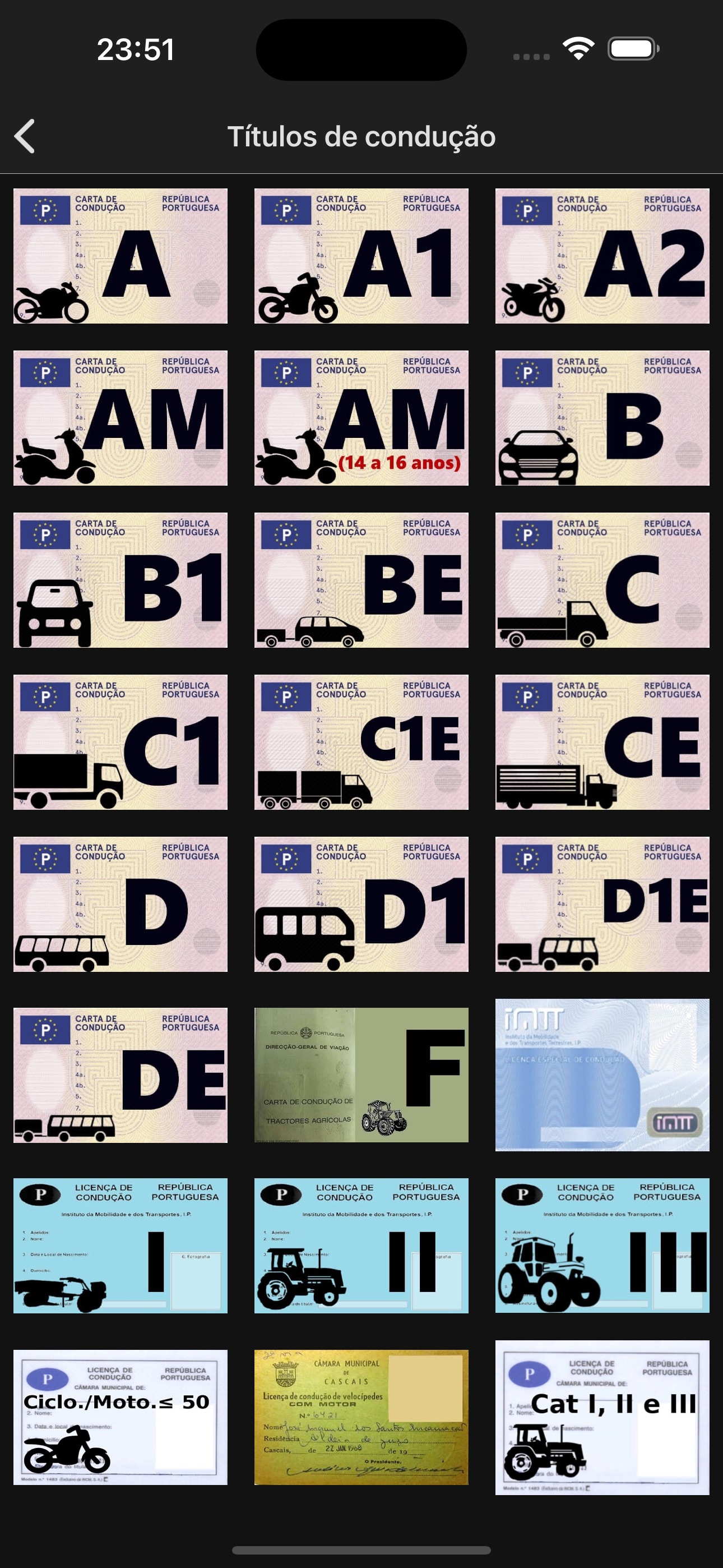
Task: Select the Cascais velocípedes com motor licence
Action: [361, 1417]
